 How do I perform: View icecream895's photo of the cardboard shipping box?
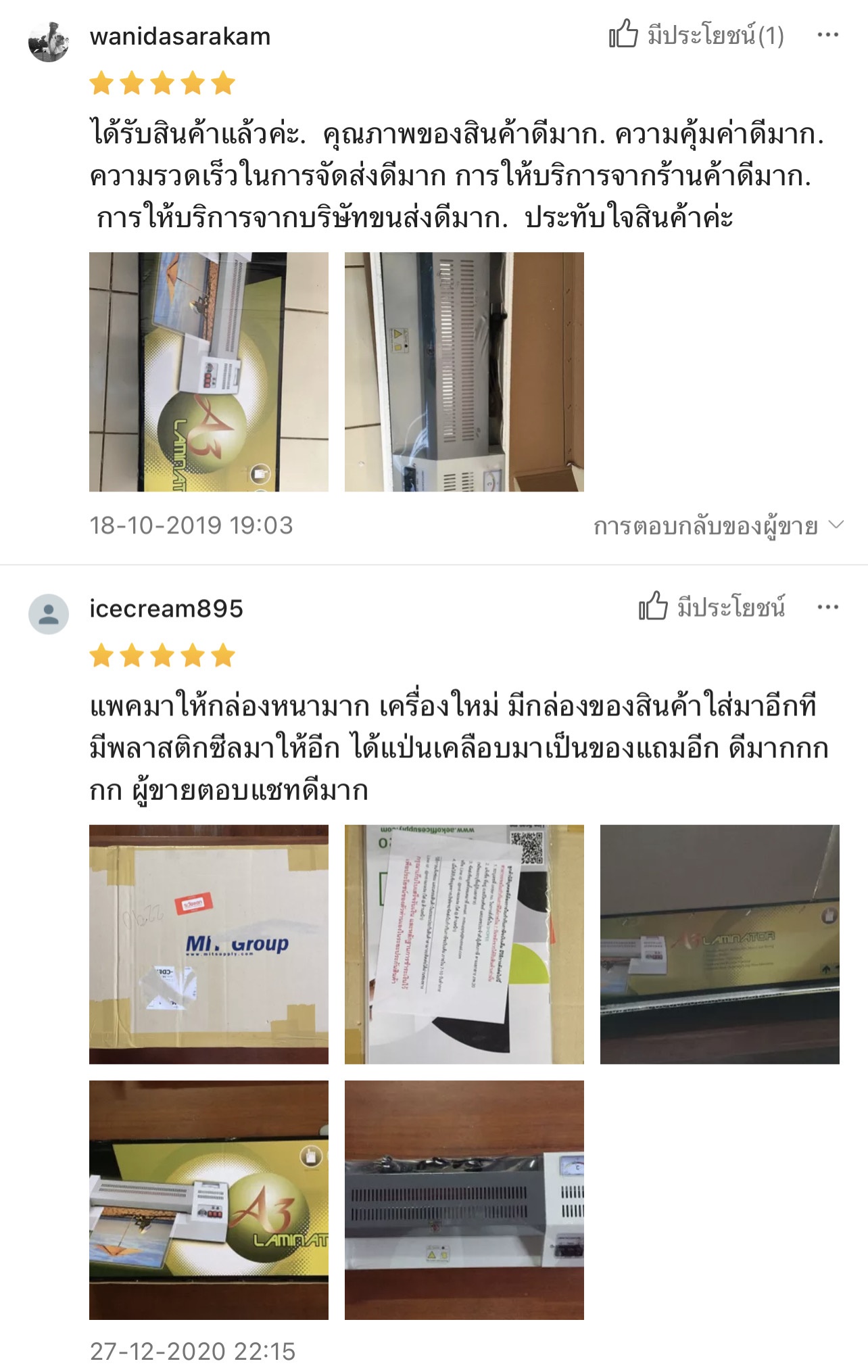pos(209,944)
